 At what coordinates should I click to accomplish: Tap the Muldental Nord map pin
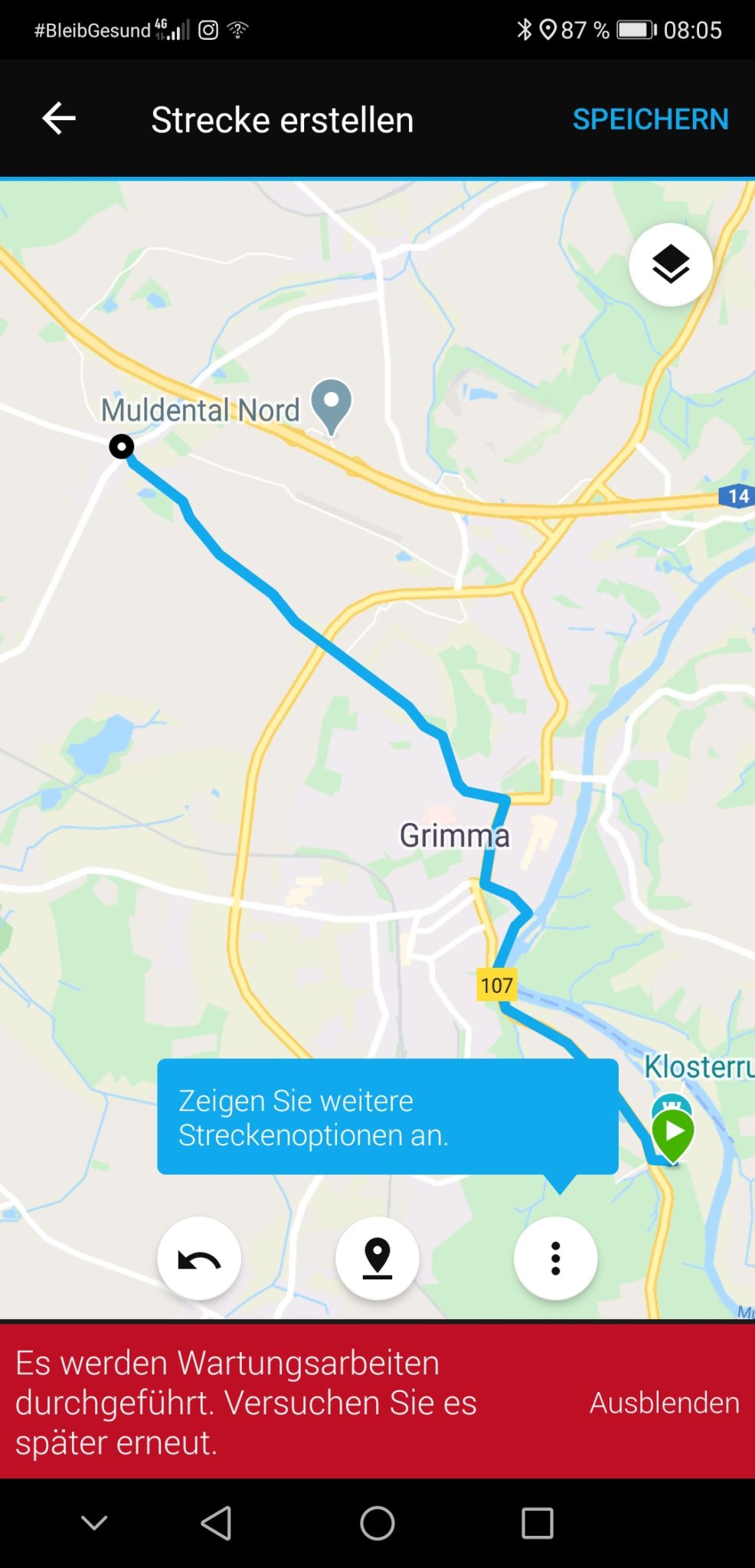pyautogui.click(x=332, y=406)
